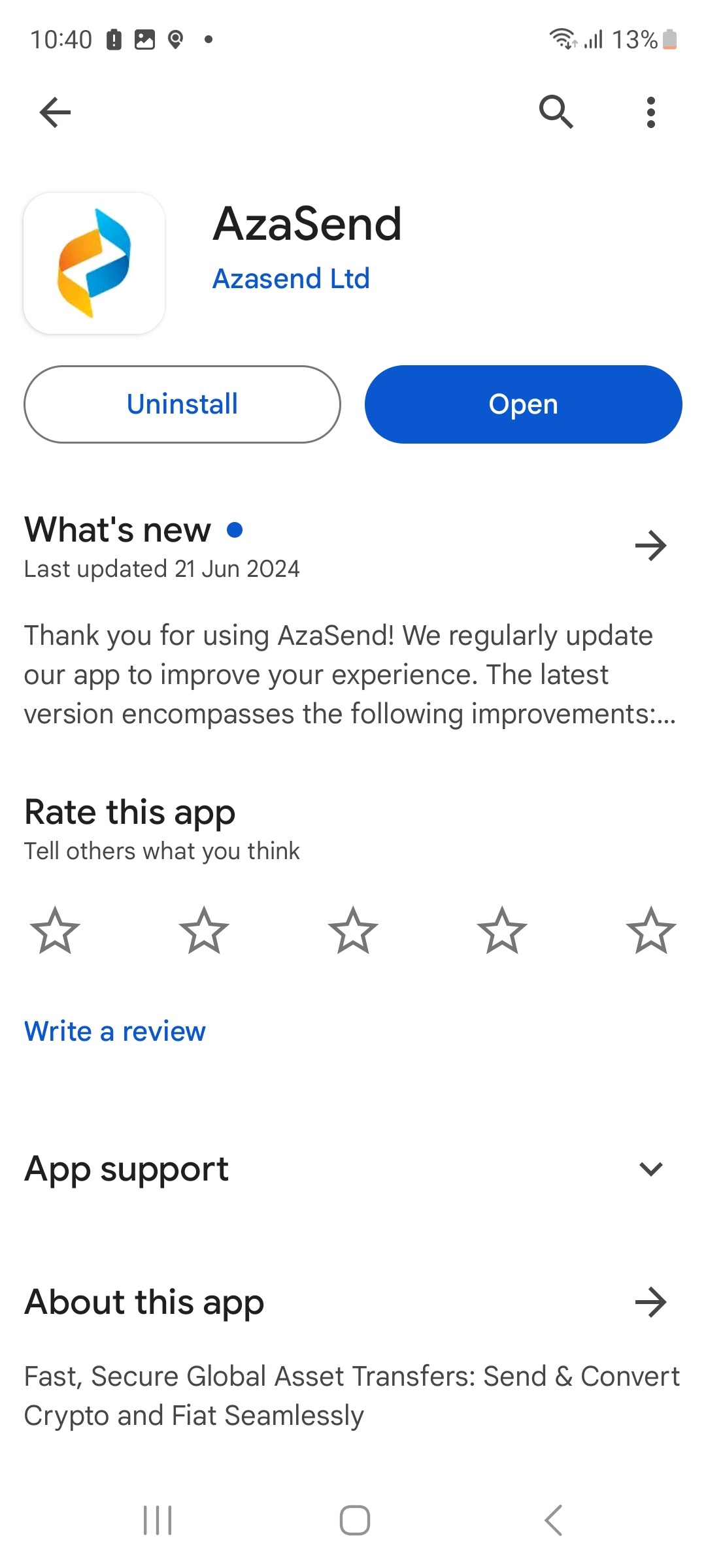The width and height of the screenshot is (706, 1568).
Task: Open About this app details
Action: pyautogui.click(x=650, y=1302)
